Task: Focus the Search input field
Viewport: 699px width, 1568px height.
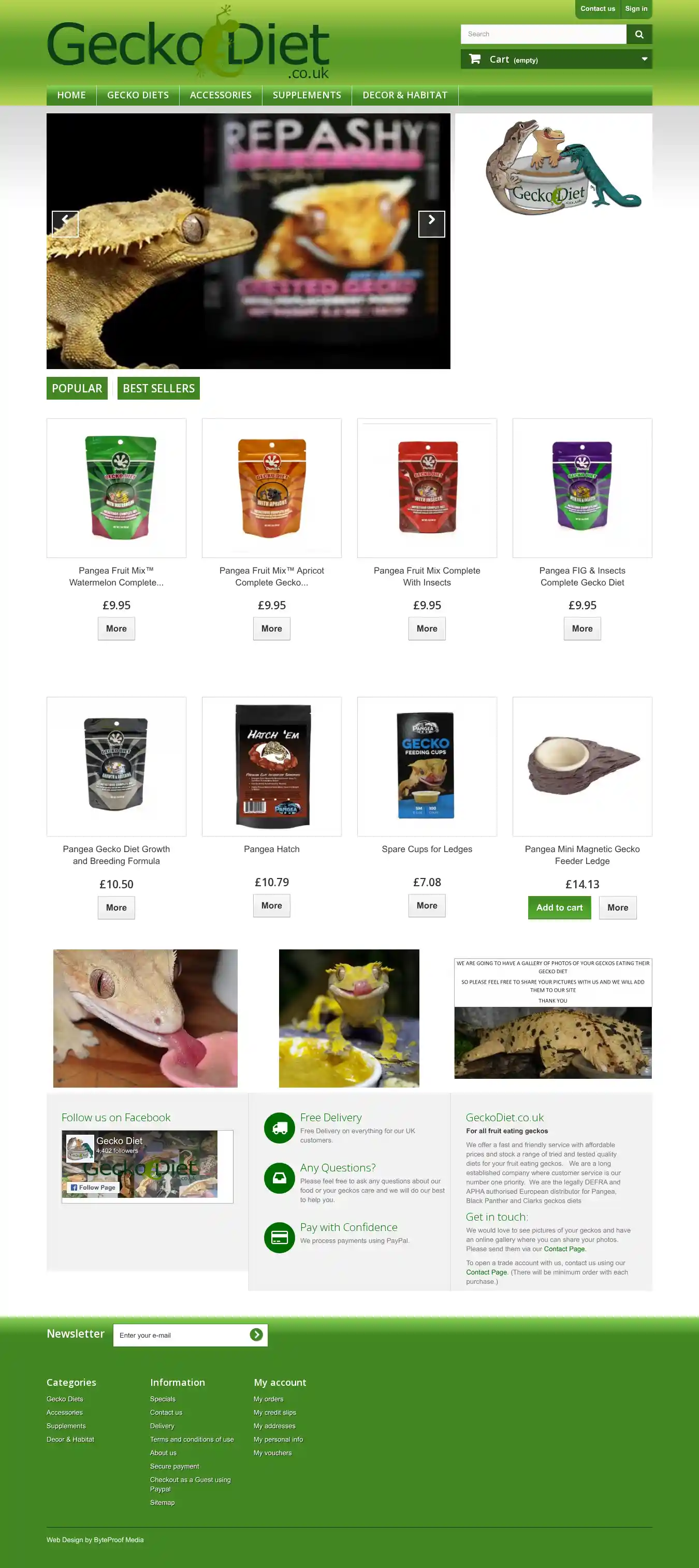Action: click(x=543, y=34)
